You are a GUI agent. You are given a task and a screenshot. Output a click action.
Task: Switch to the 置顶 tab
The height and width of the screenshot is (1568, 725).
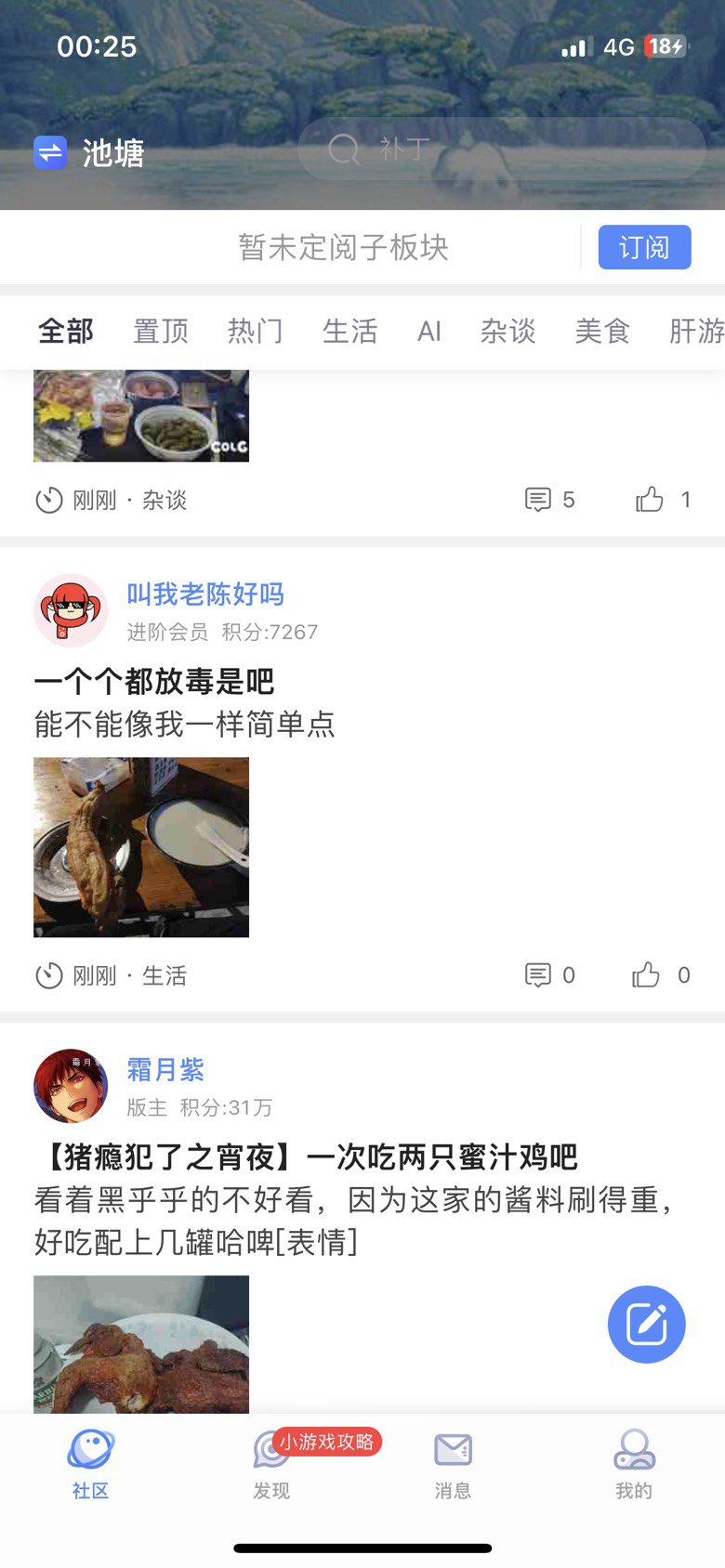pos(161,331)
